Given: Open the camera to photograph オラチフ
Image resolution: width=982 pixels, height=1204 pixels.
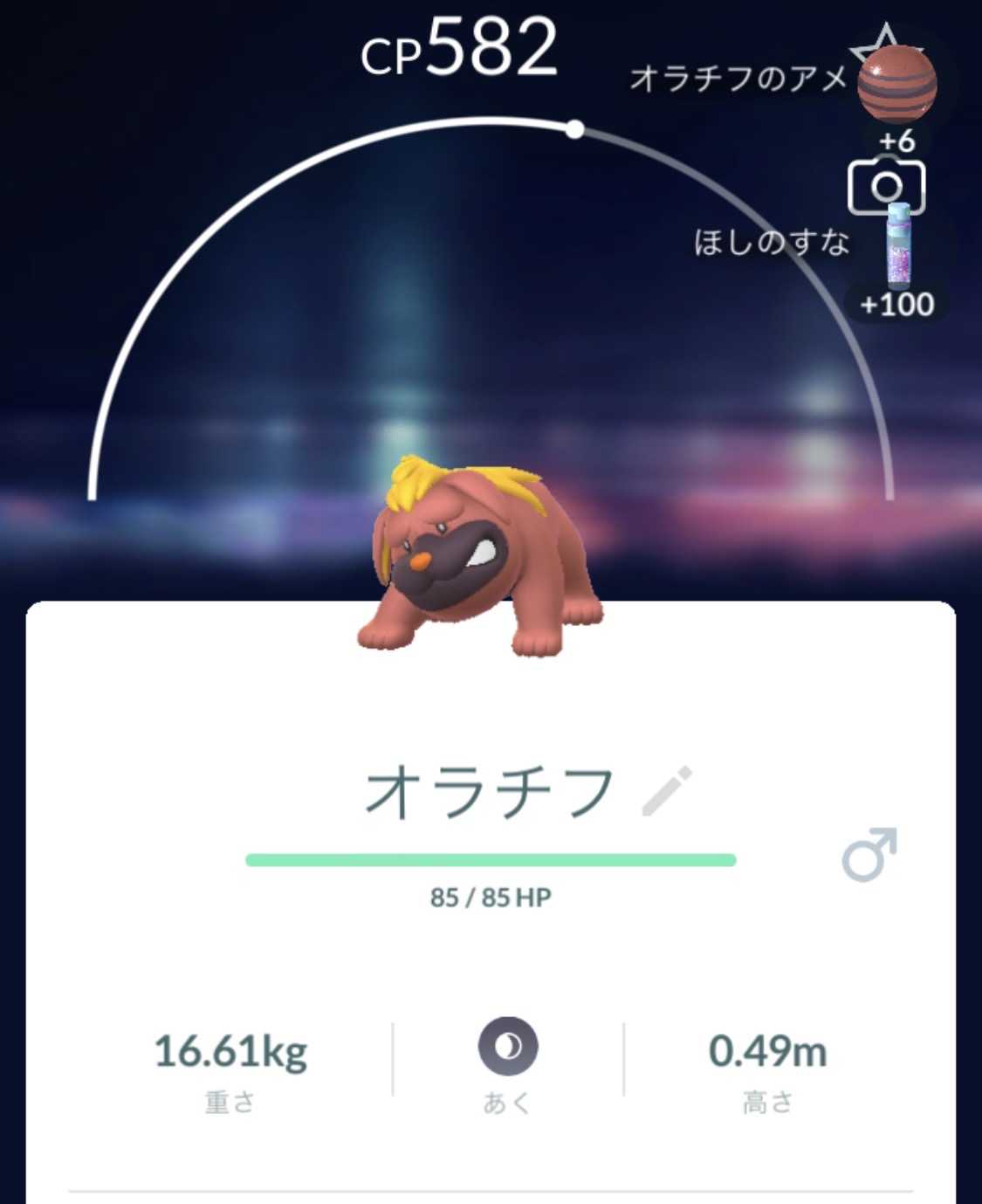Looking at the screenshot, I should pos(886,186).
